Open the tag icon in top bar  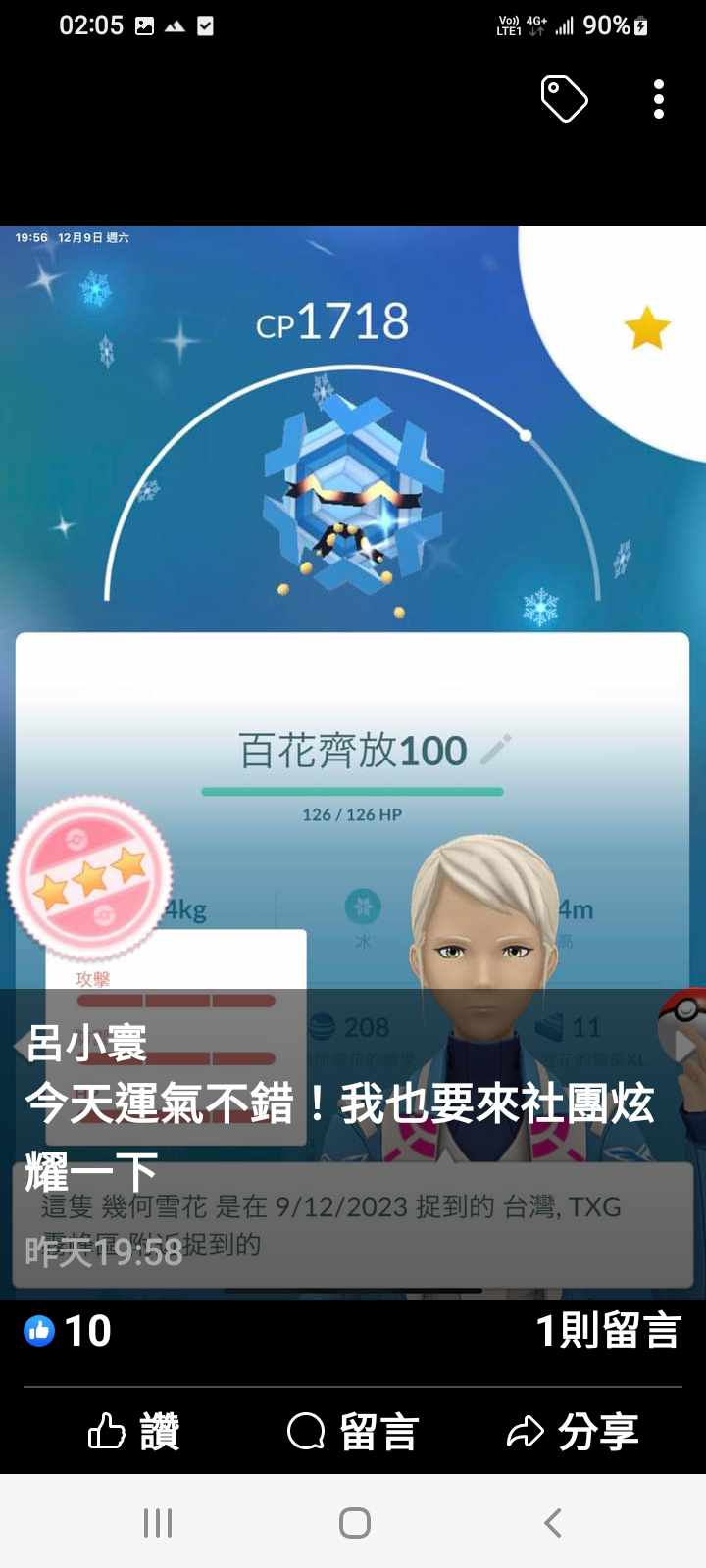[564, 99]
